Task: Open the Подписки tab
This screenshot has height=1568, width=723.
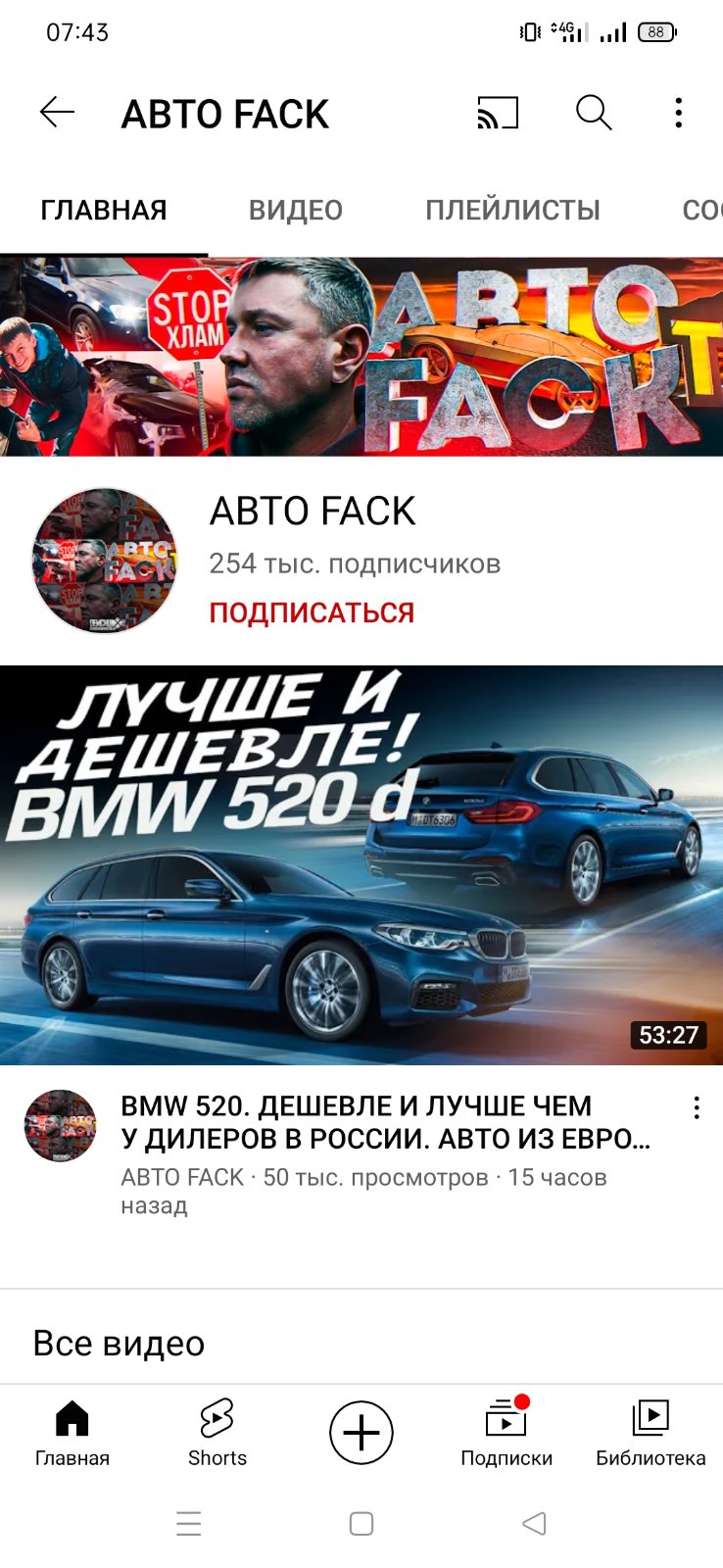Action: [506, 1432]
